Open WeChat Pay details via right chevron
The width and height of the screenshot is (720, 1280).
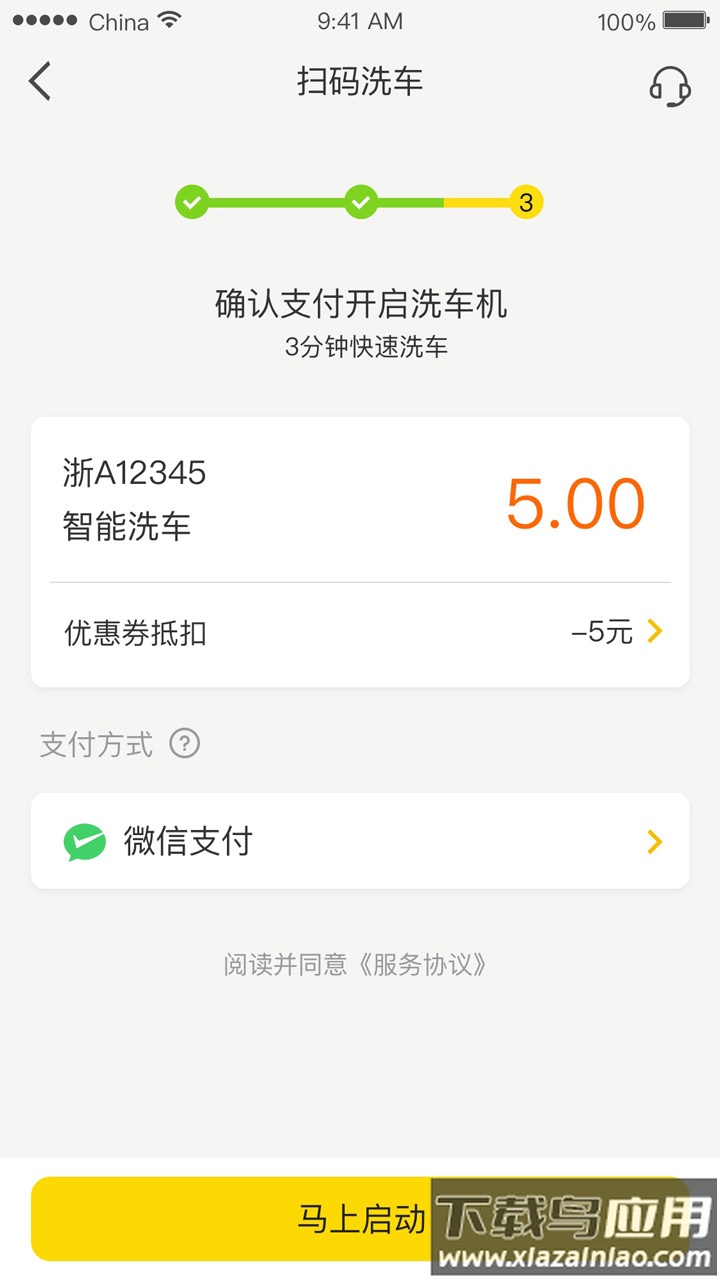coord(654,841)
